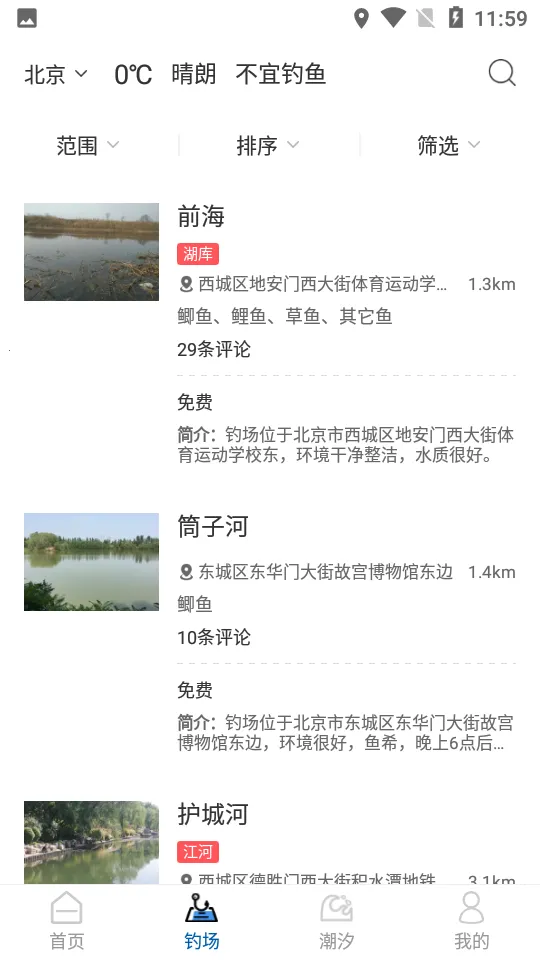
Task: Switch to the 首页 home tab
Action: pyautogui.click(x=67, y=921)
